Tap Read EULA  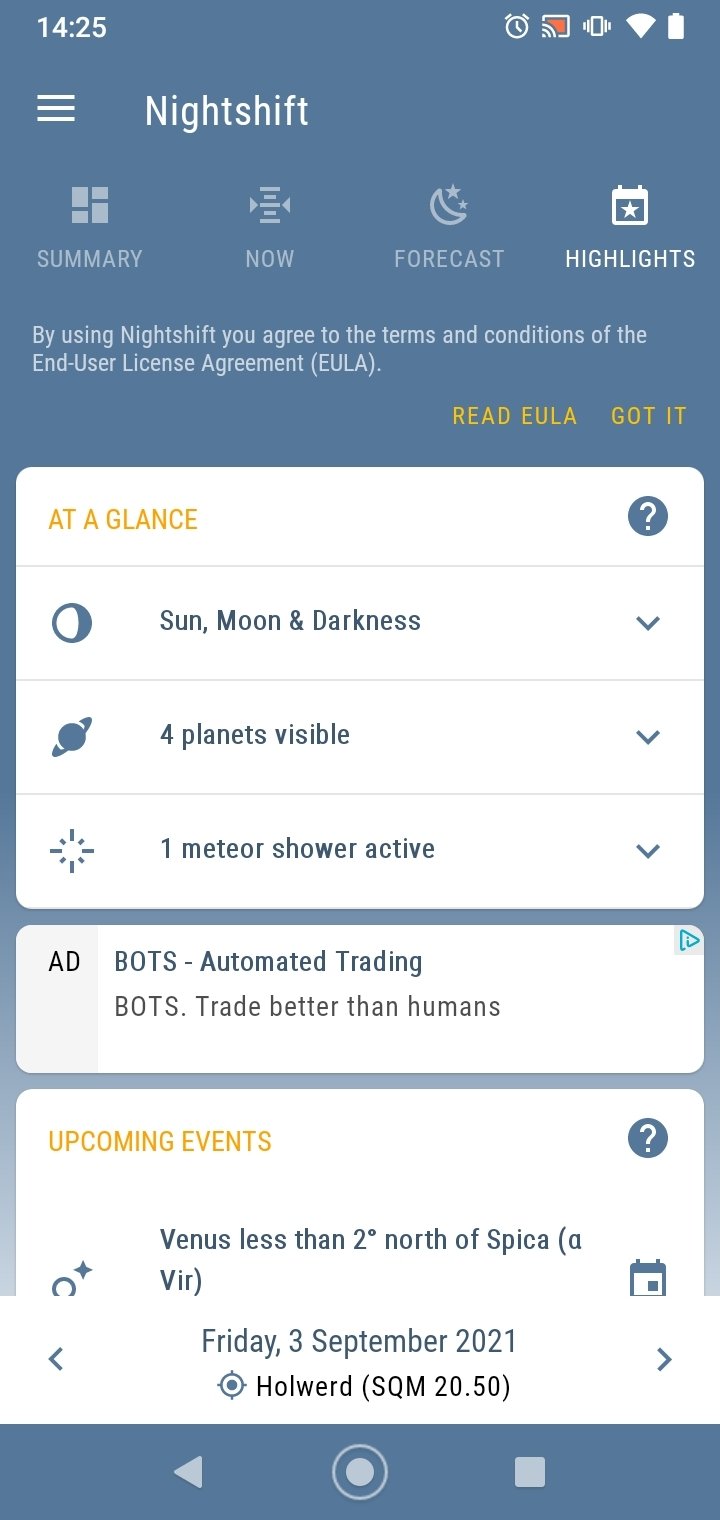point(514,416)
